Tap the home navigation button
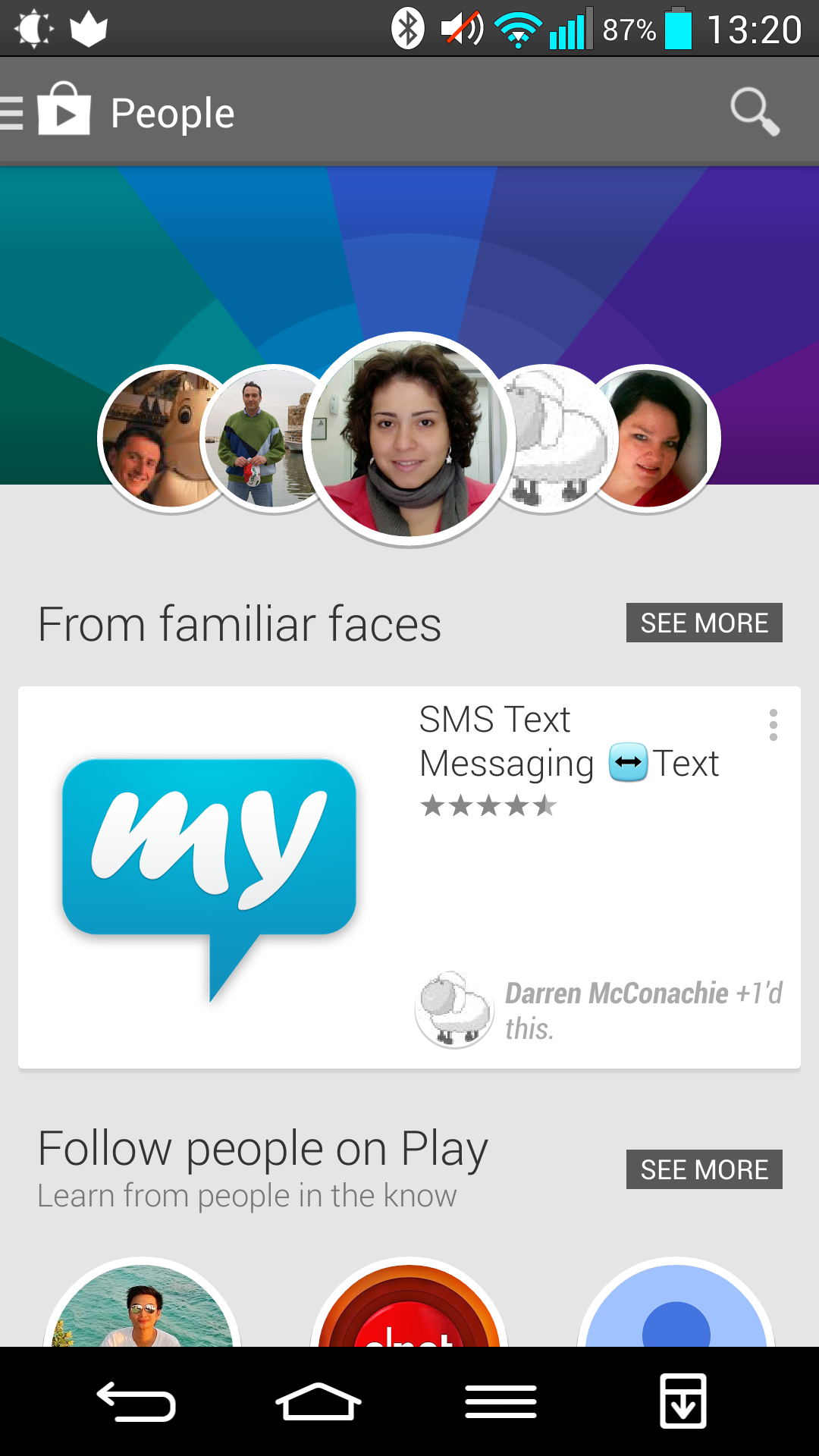The height and width of the screenshot is (1456, 819). pos(318,1401)
